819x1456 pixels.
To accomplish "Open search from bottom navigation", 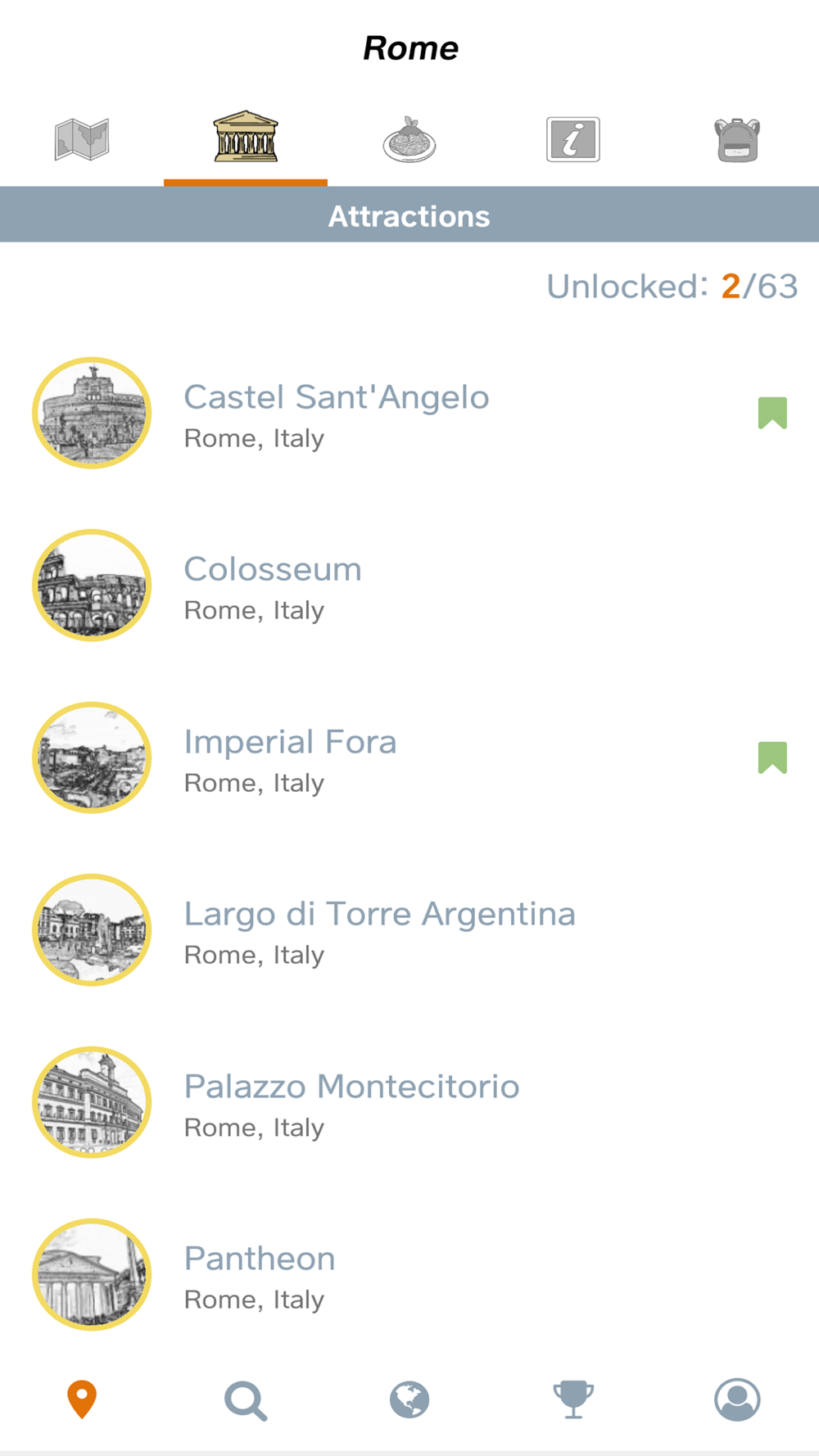I will pyautogui.click(x=246, y=1400).
